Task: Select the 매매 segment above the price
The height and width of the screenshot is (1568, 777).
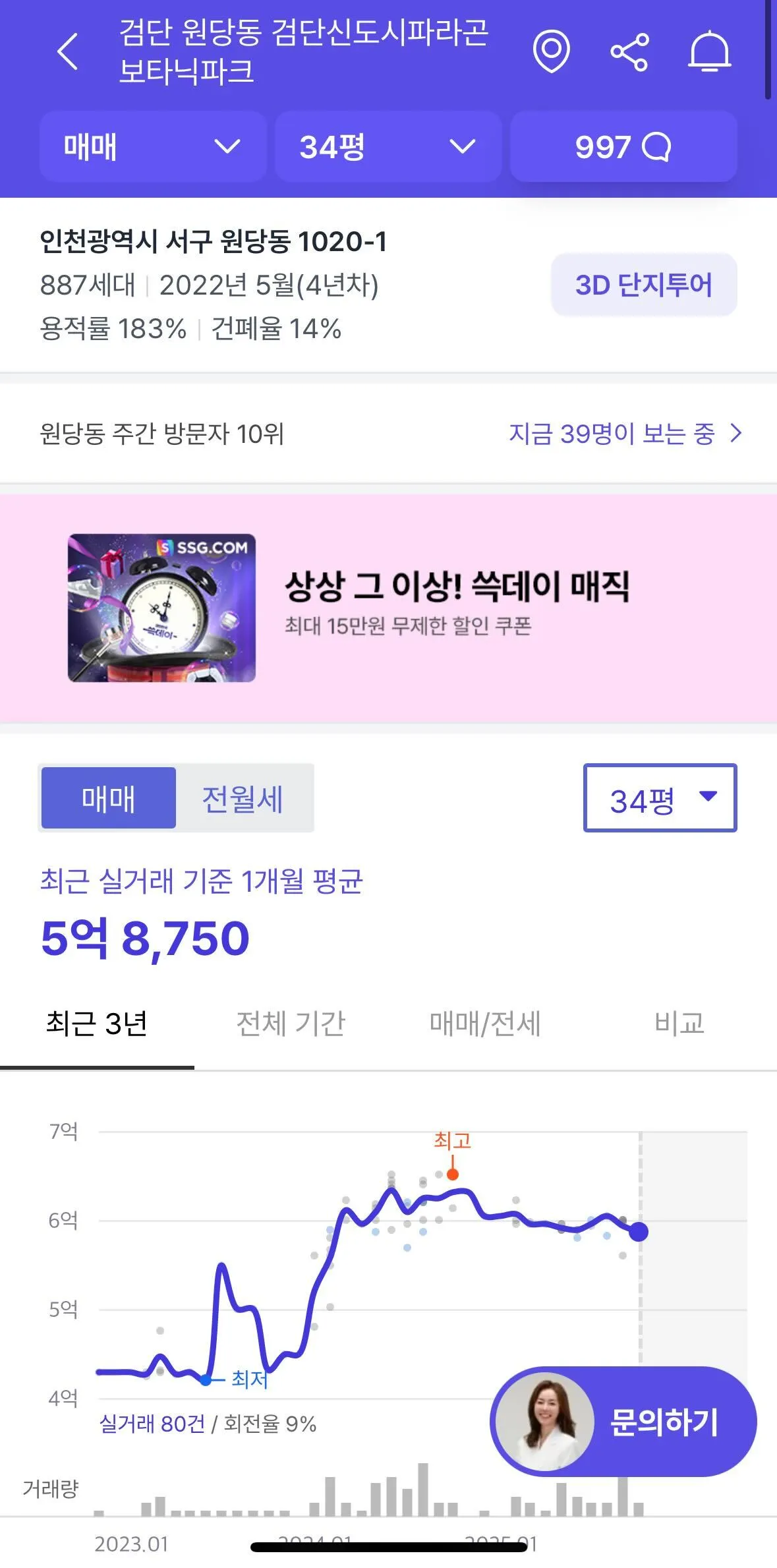Action: 109,798
